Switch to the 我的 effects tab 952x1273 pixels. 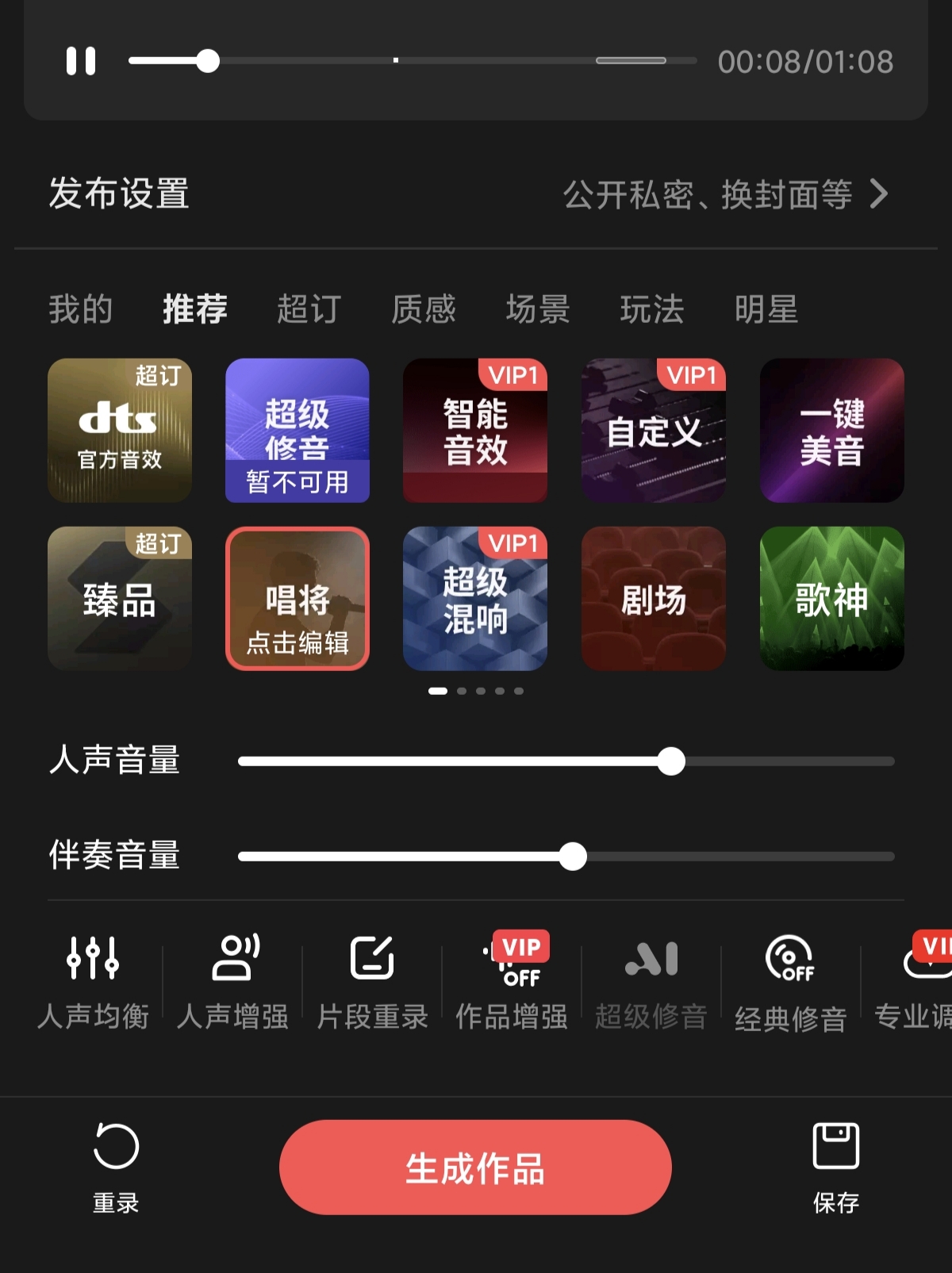pos(81,309)
